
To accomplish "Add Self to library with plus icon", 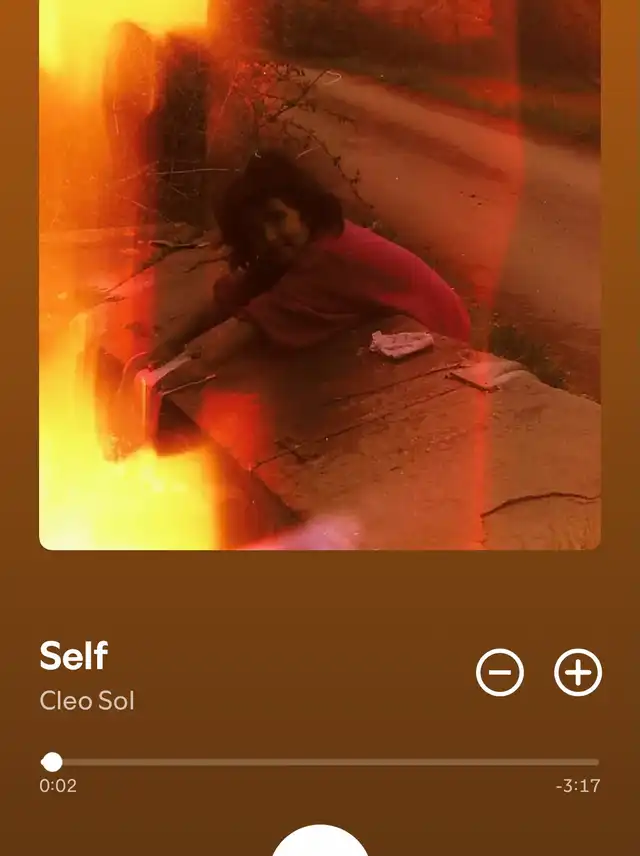I will pyautogui.click(x=578, y=673).
